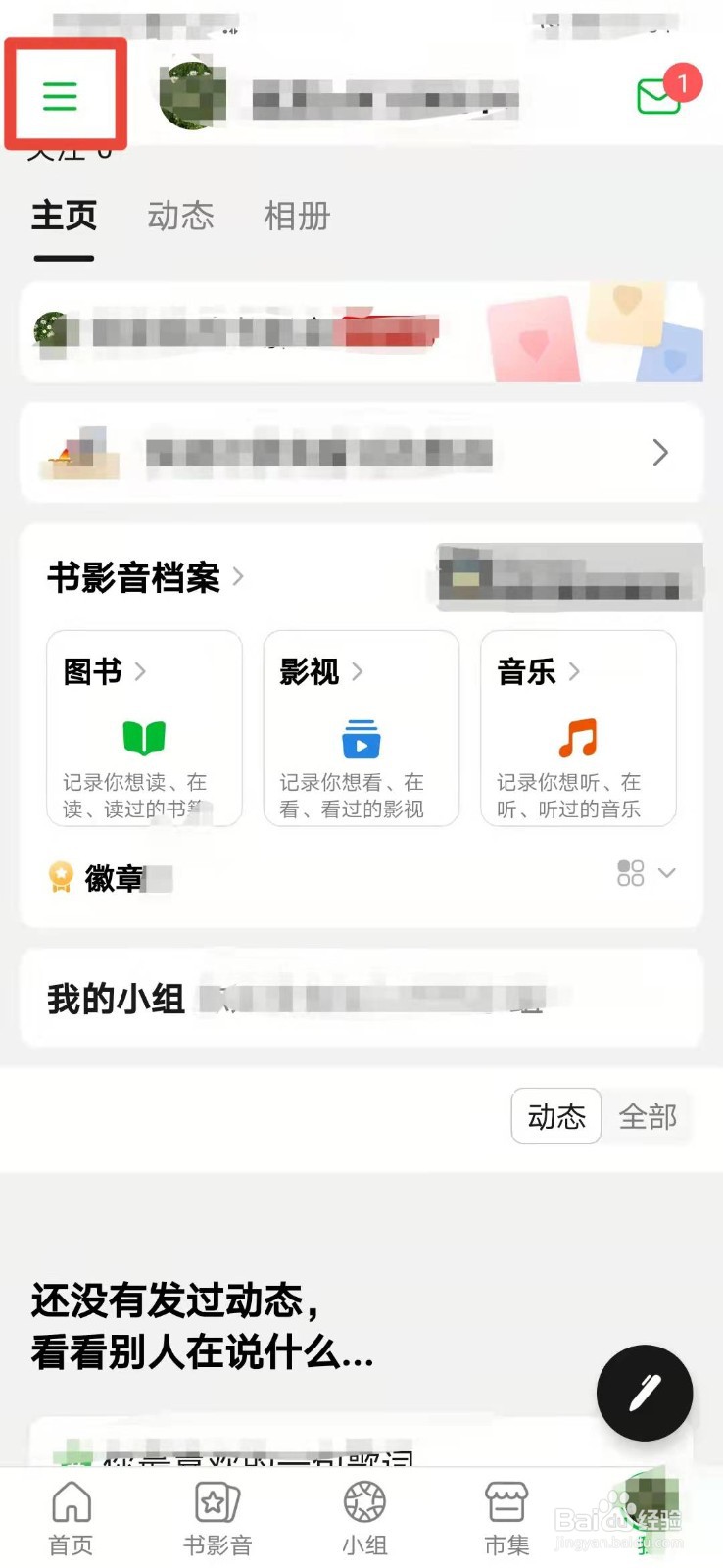The height and width of the screenshot is (1568, 723).
Task: Switch to the 动态 tab
Action: point(181,217)
